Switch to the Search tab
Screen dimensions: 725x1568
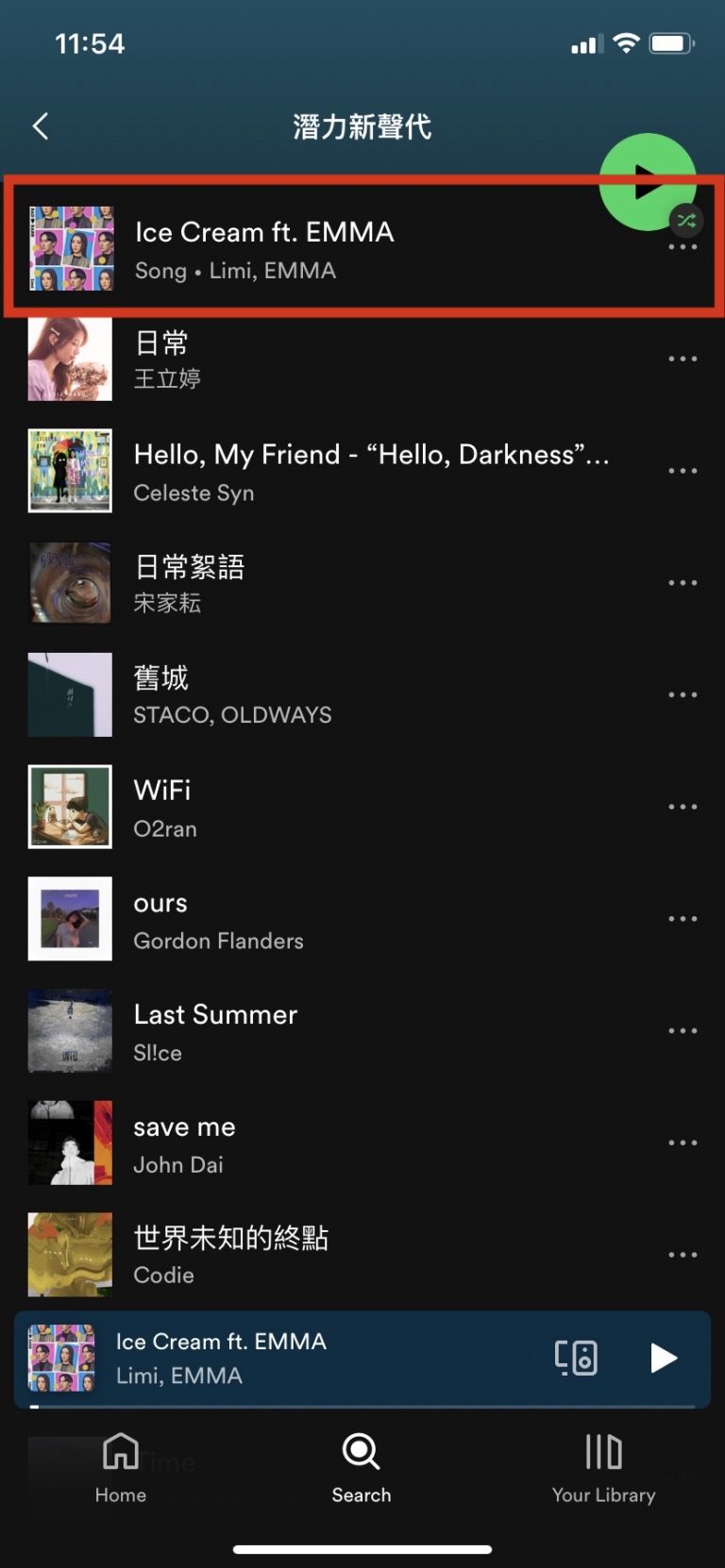[x=362, y=1468]
